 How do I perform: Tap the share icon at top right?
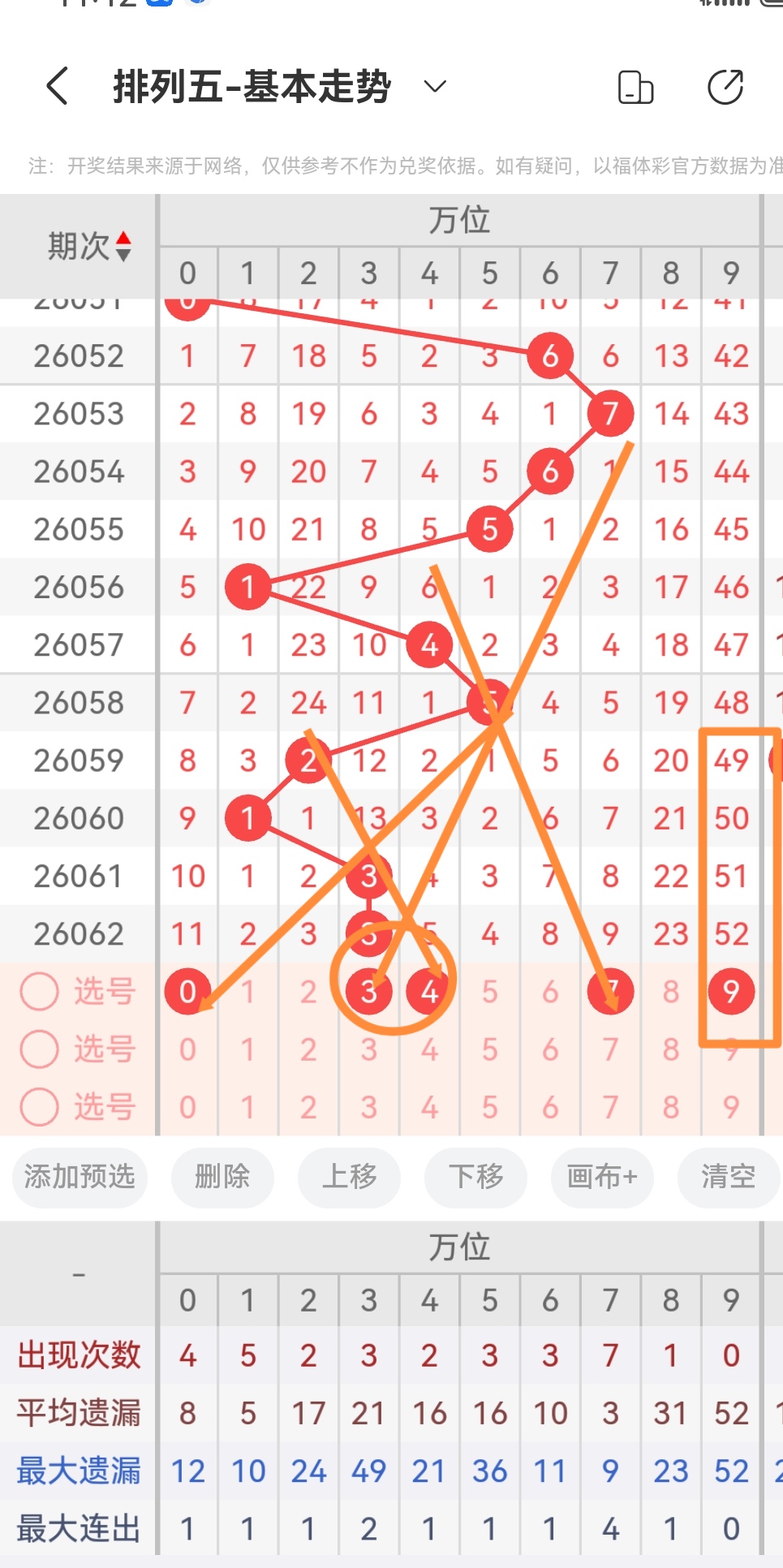pyautogui.click(x=725, y=86)
